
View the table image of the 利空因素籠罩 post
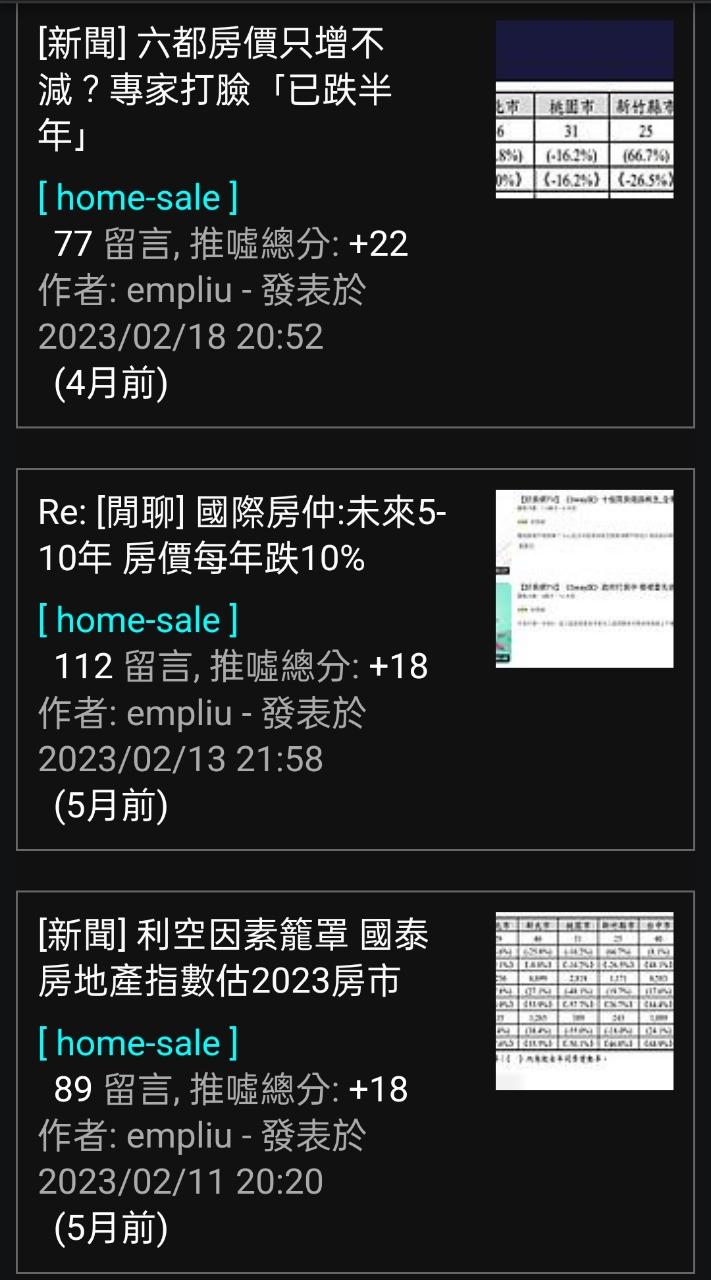[x=584, y=1000]
